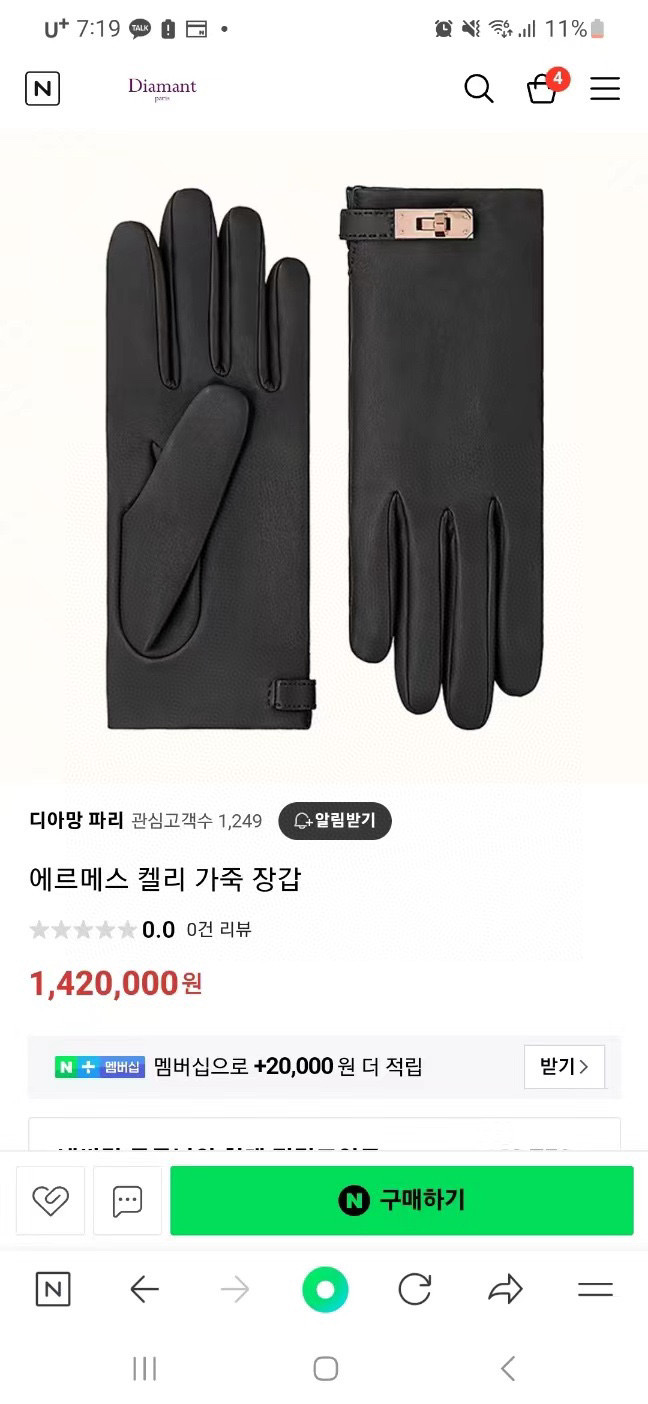The width and height of the screenshot is (648, 1404).
Task: Tap the green circle button in the browser toolbar
Action: (x=325, y=1290)
